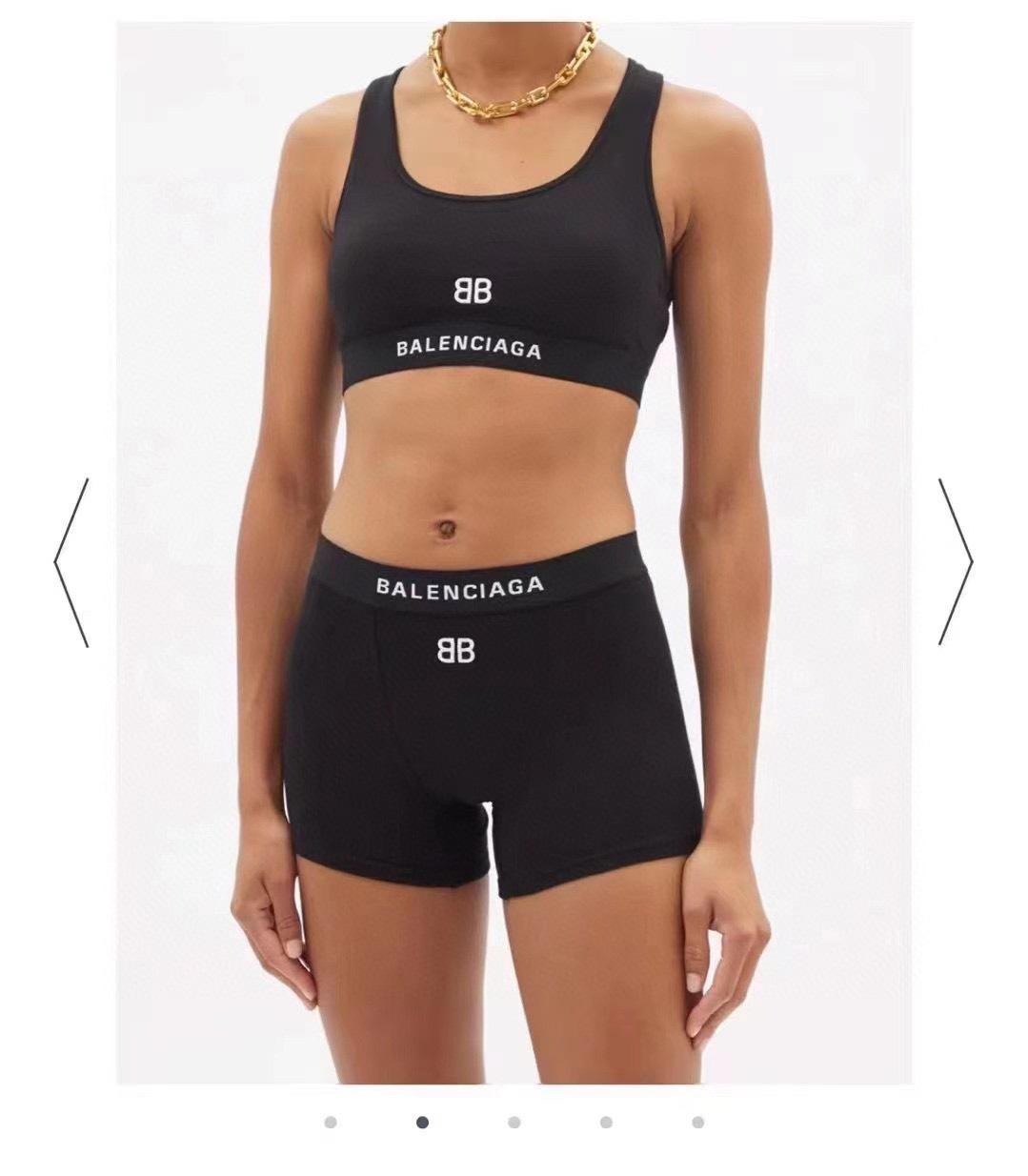Open the Balenciaga set product photo
1028x1176 pixels.
(x=514, y=553)
